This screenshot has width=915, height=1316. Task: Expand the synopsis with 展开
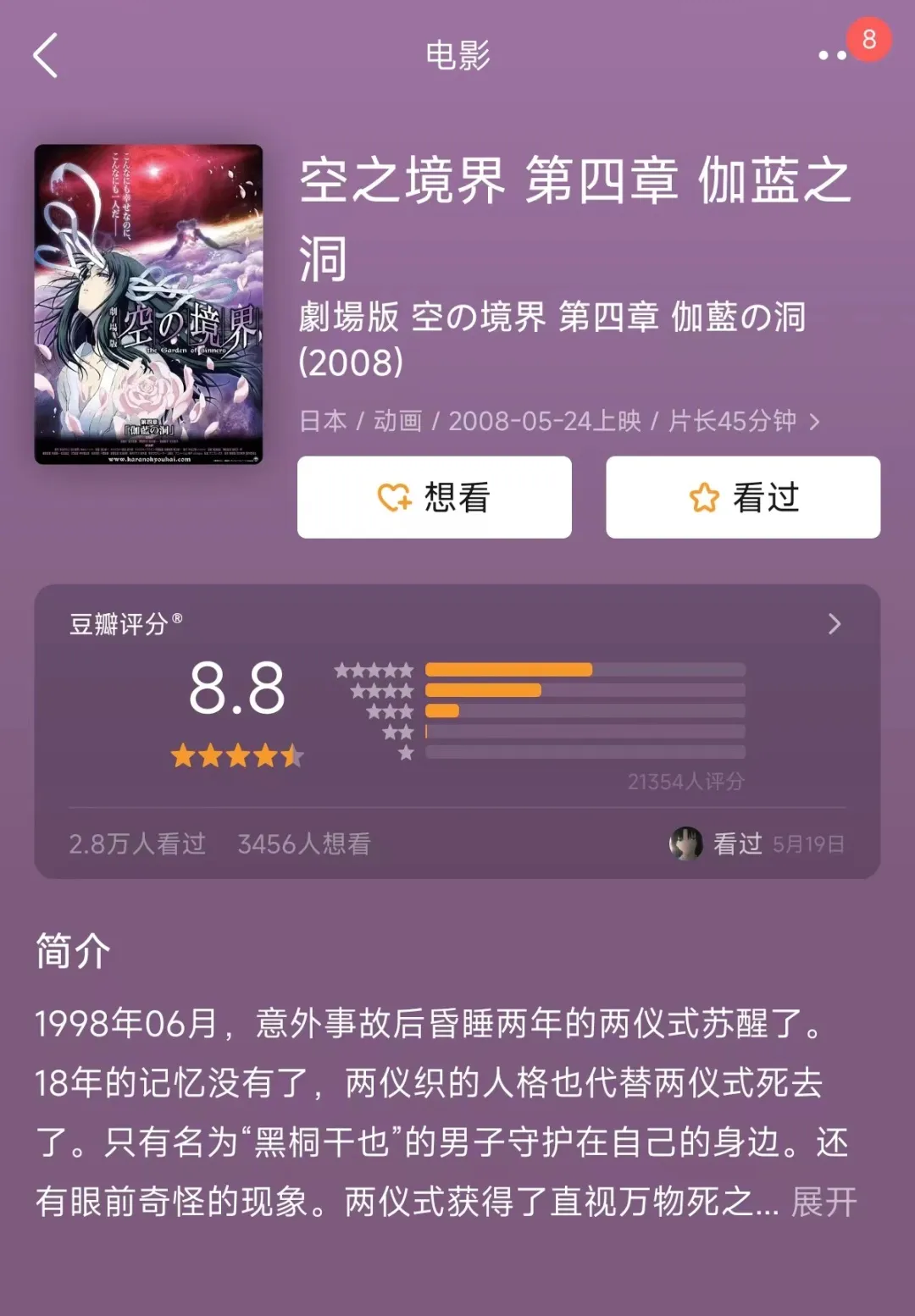point(823,1202)
